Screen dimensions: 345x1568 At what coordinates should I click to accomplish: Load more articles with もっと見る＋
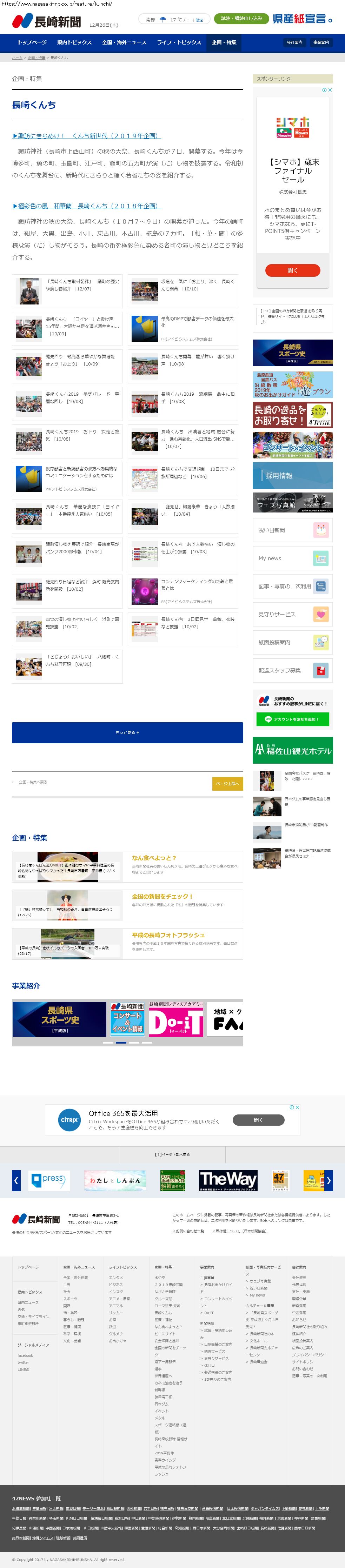[x=127, y=732]
